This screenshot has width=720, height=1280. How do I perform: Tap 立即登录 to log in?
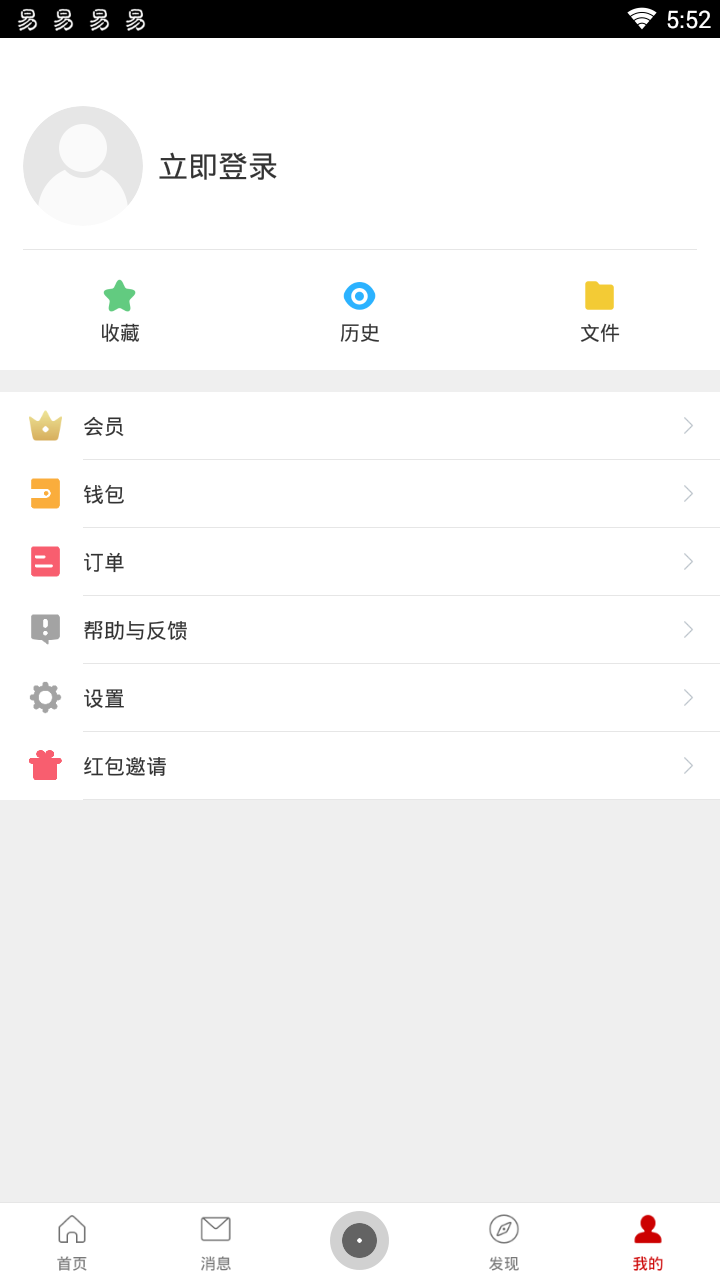218,167
